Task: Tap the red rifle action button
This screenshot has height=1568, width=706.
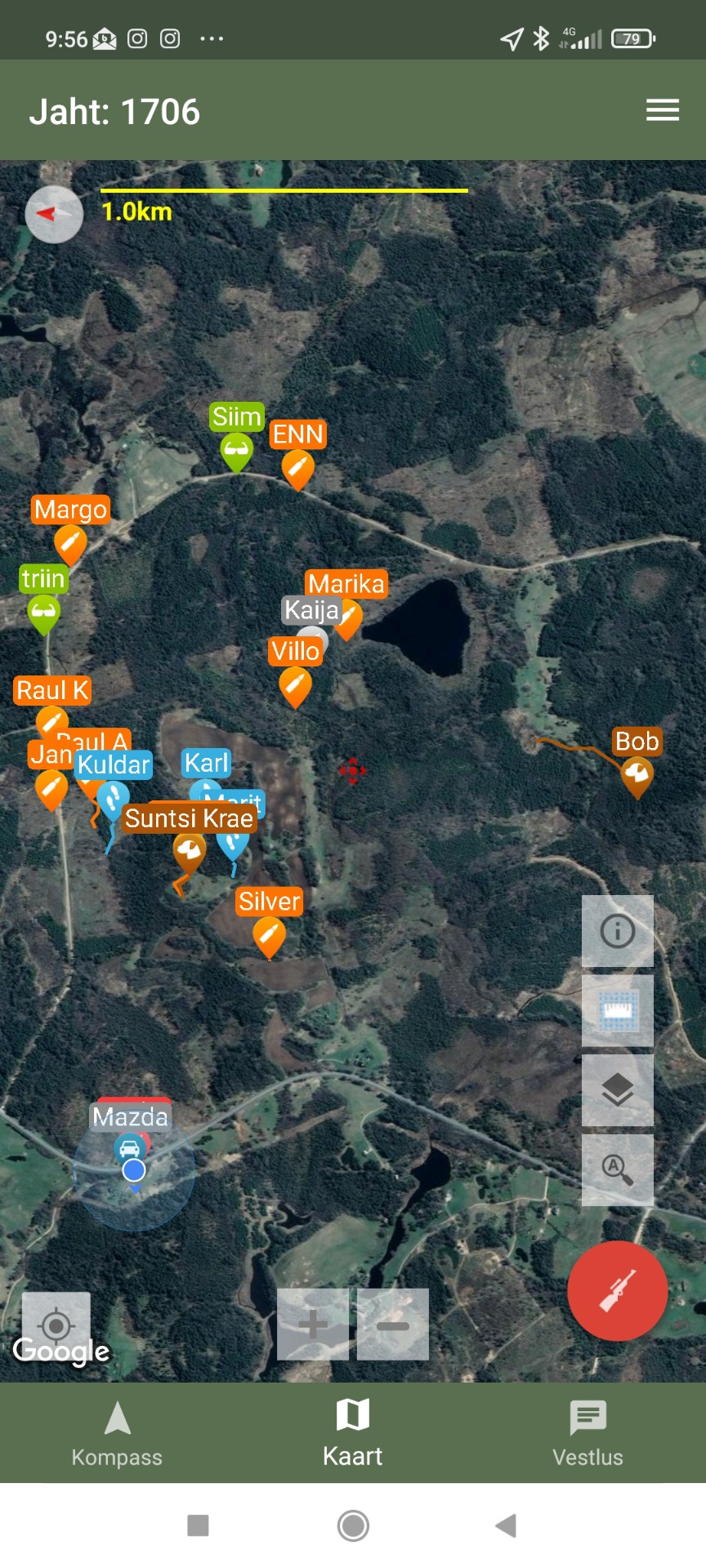Action: [617, 1291]
